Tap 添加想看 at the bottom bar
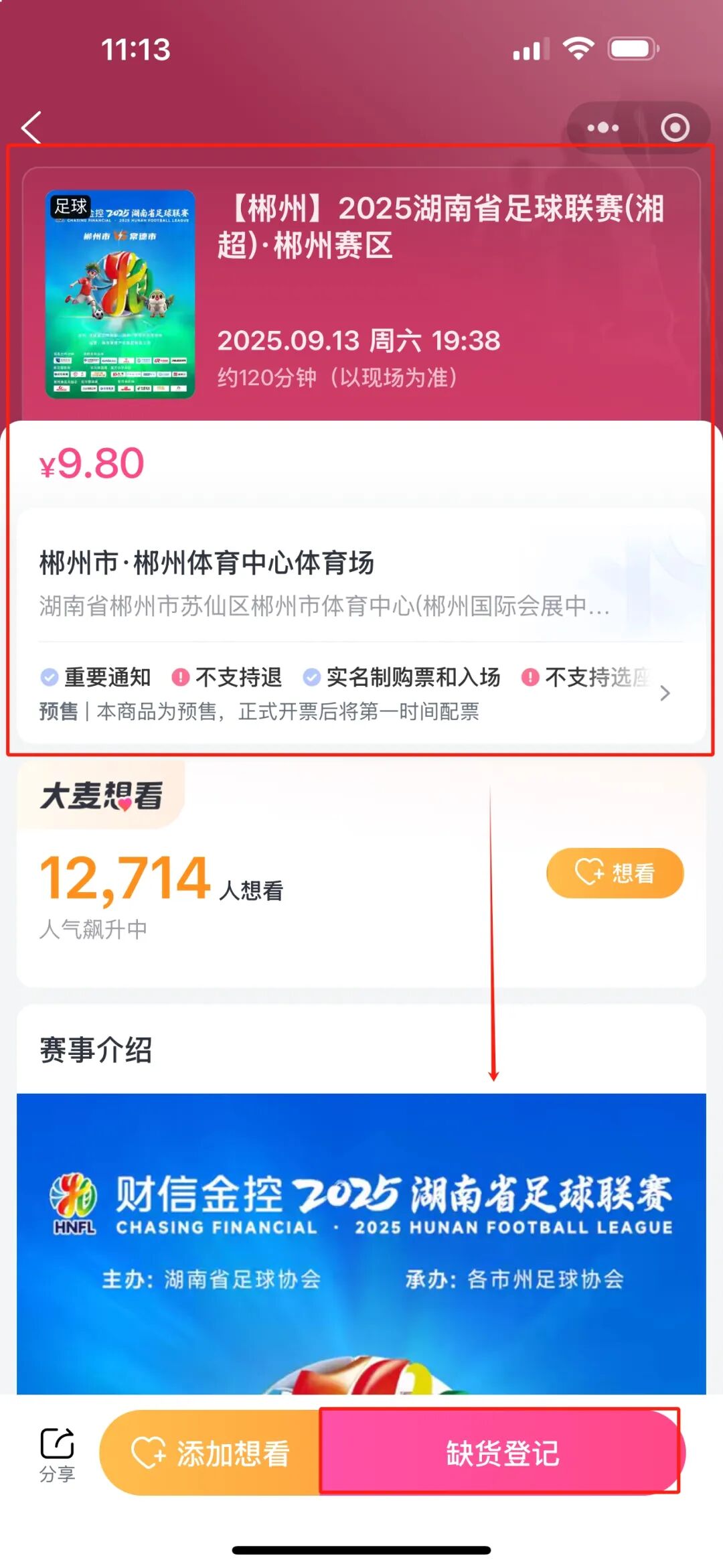723x1568 pixels. (x=211, y=1453)
